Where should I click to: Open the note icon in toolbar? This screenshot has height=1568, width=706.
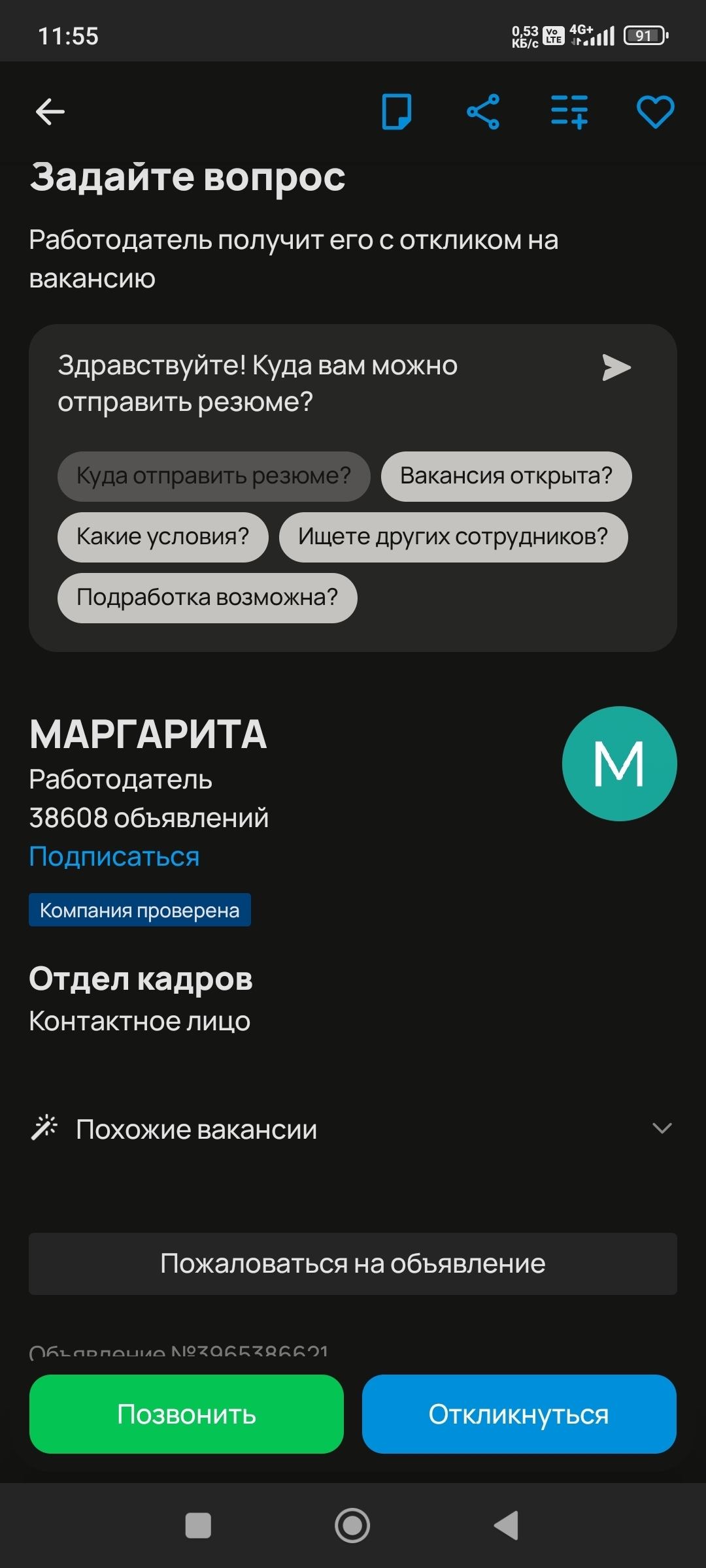coord(397,112)
